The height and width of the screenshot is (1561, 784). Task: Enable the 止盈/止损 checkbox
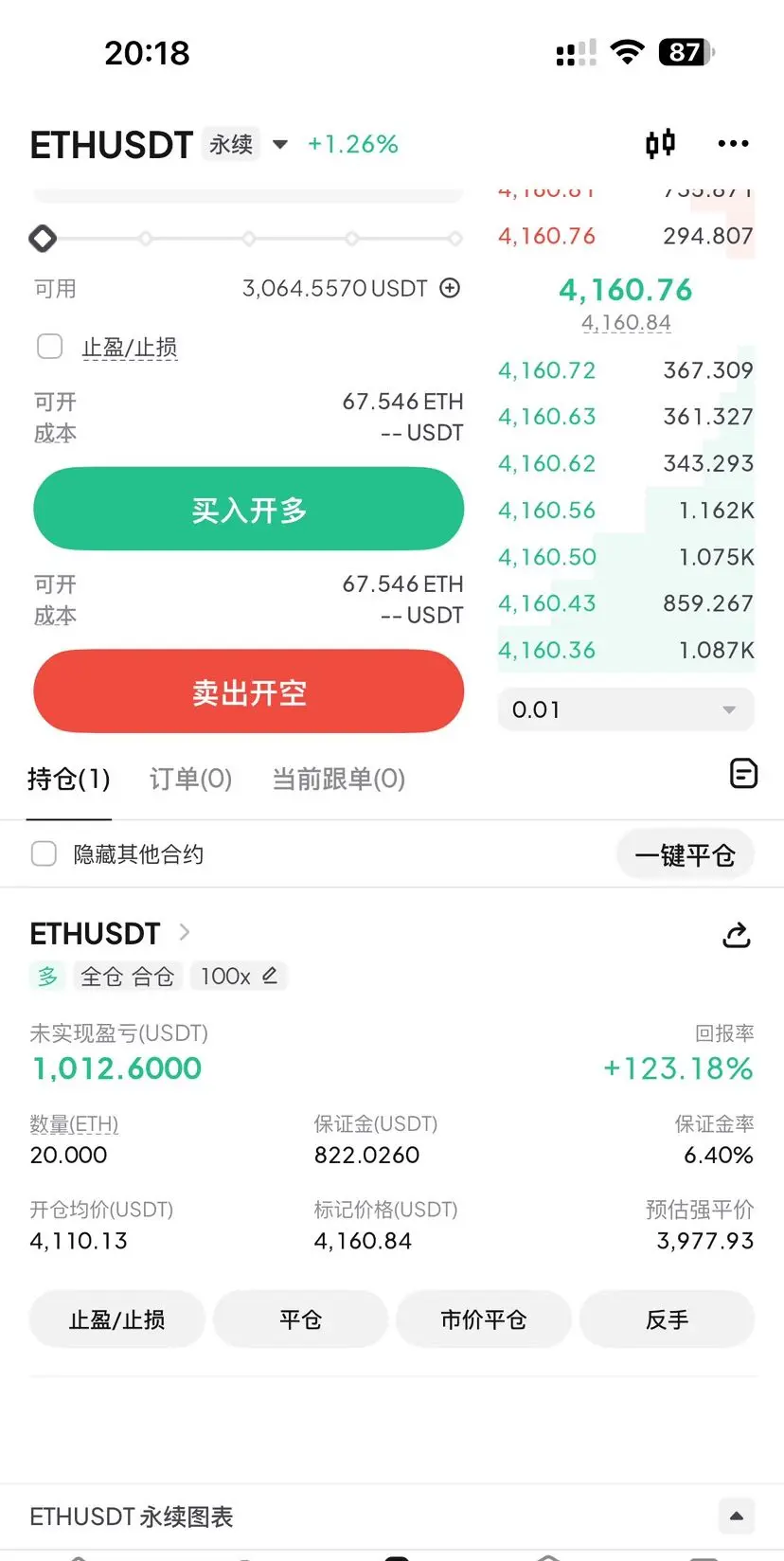click(x=49, y=347)
